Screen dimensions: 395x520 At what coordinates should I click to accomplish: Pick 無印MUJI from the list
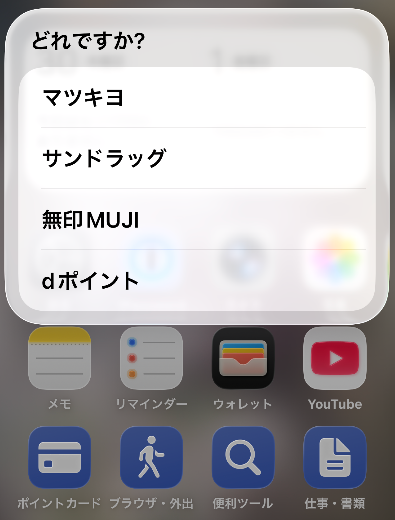[x=197, y=219]
